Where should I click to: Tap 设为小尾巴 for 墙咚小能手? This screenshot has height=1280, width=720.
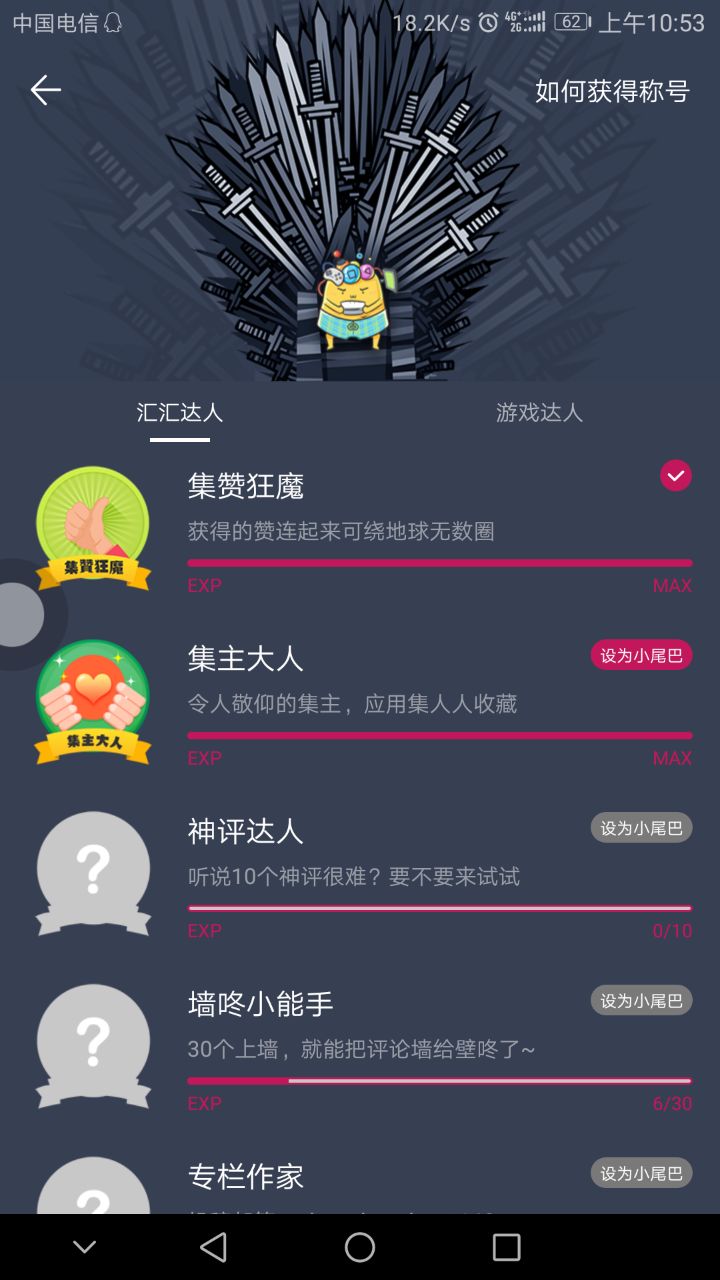[x=641, y=1000]
